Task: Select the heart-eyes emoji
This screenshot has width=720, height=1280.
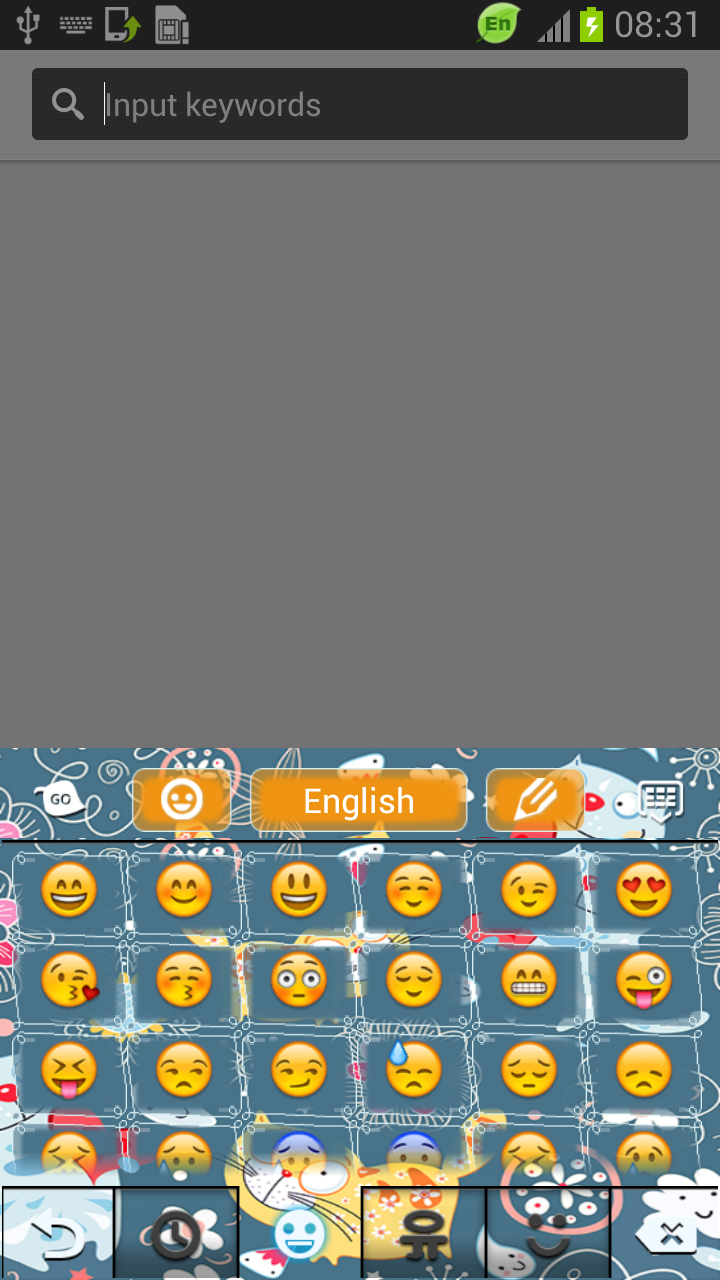Action: pos(644,890)
